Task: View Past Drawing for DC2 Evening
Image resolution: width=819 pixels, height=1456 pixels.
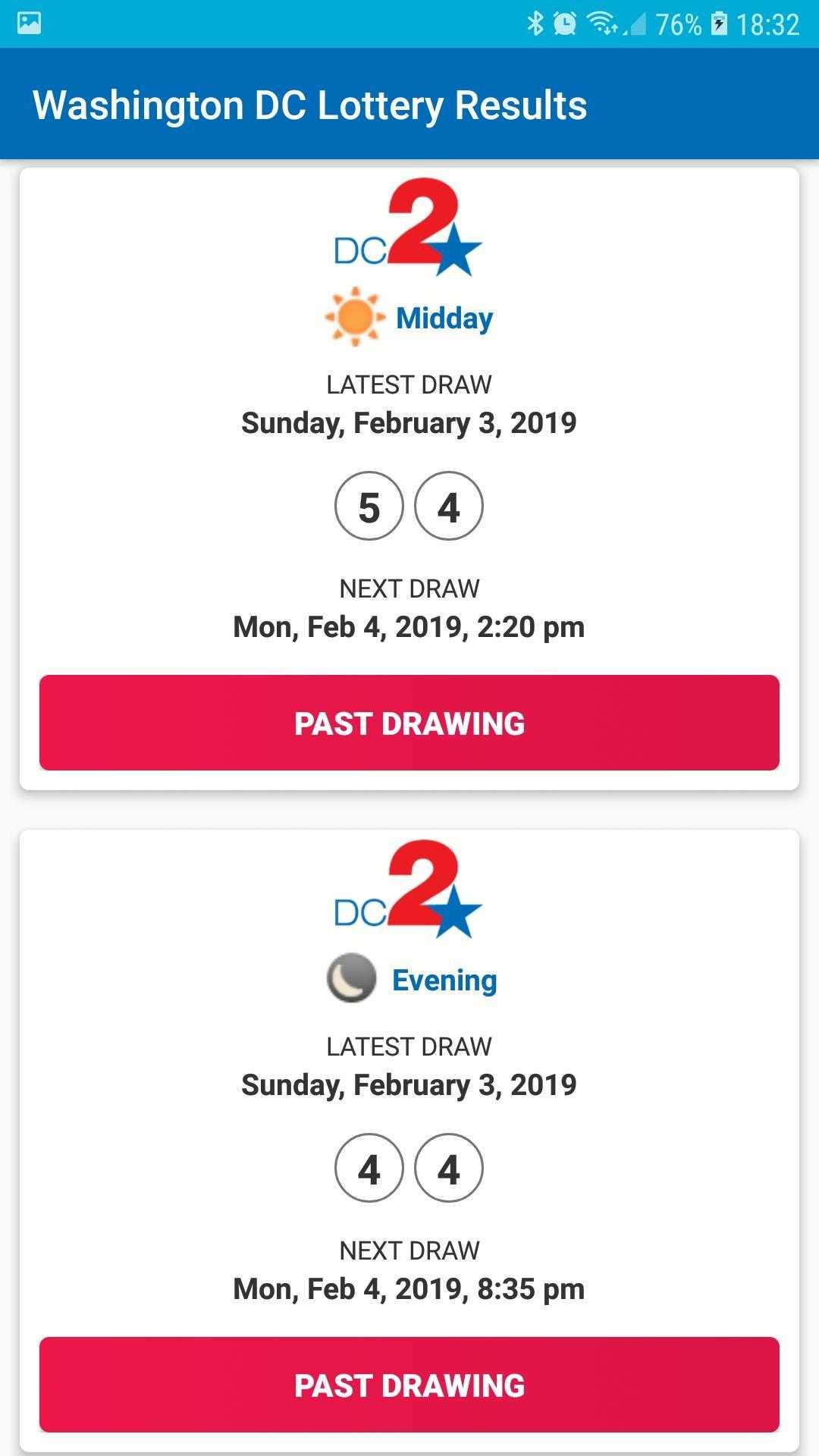Action: (x=409, y=1385)
